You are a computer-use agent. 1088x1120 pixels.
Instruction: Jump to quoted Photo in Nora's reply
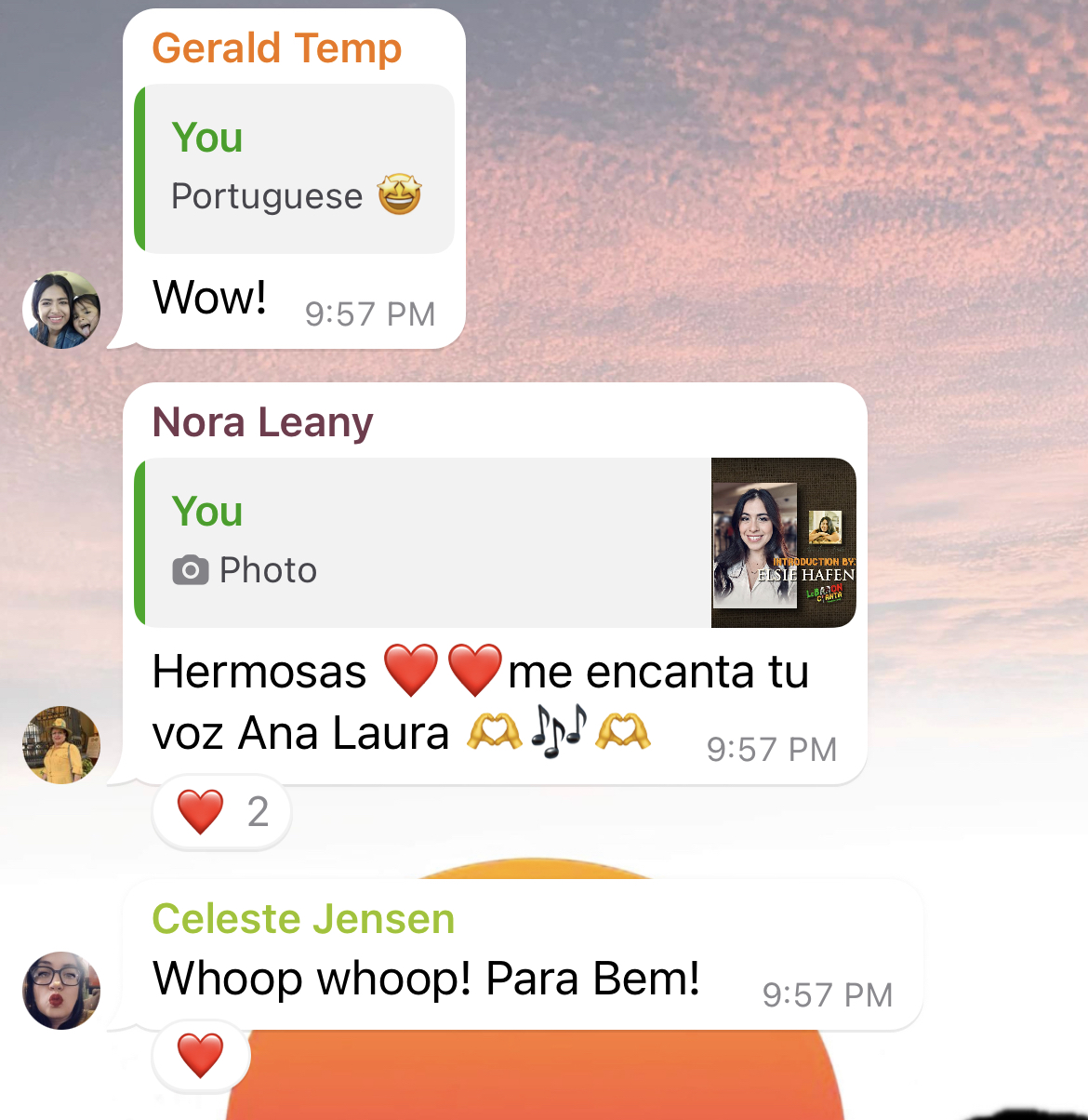[x=496, y=542]
